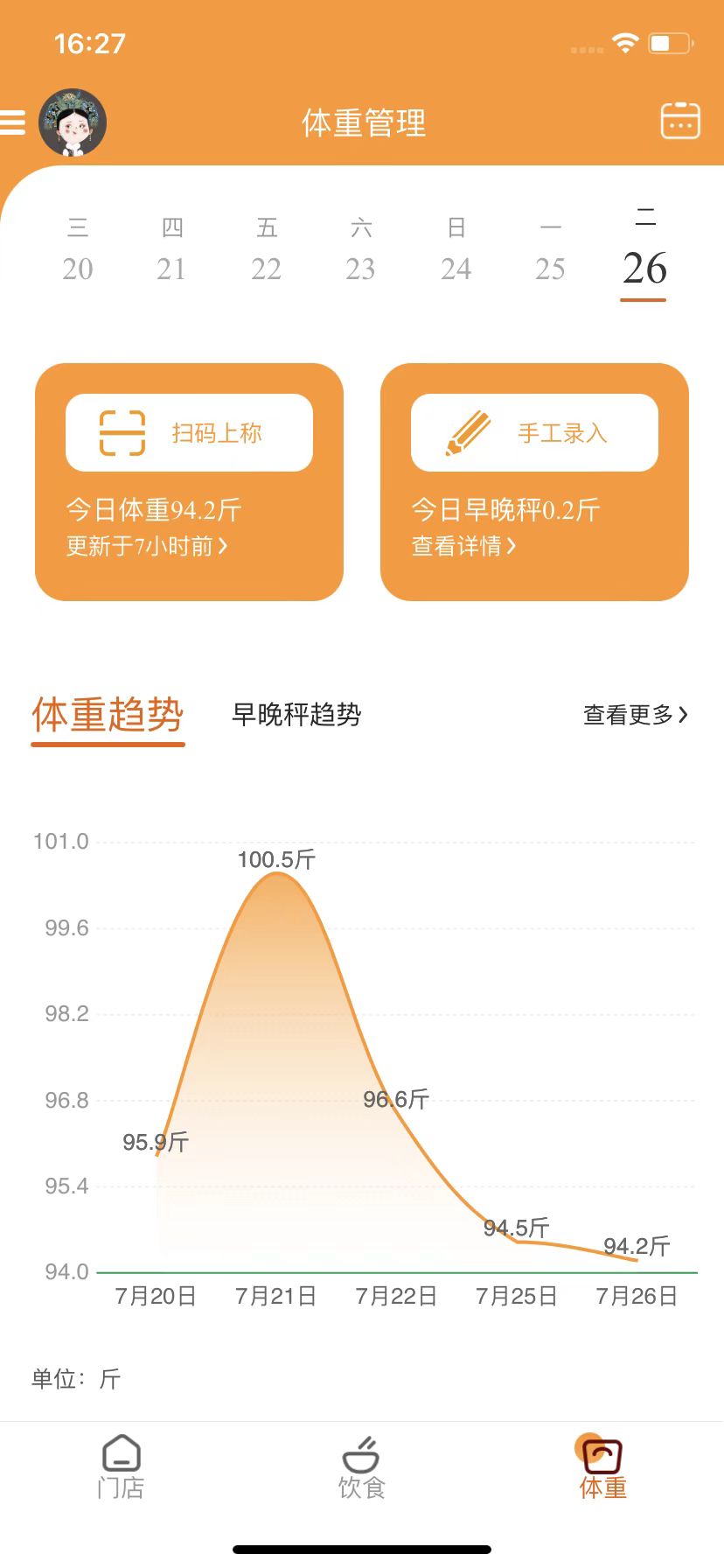
Task: Check the Wi-Fi status icon
Action: point(624,41)
